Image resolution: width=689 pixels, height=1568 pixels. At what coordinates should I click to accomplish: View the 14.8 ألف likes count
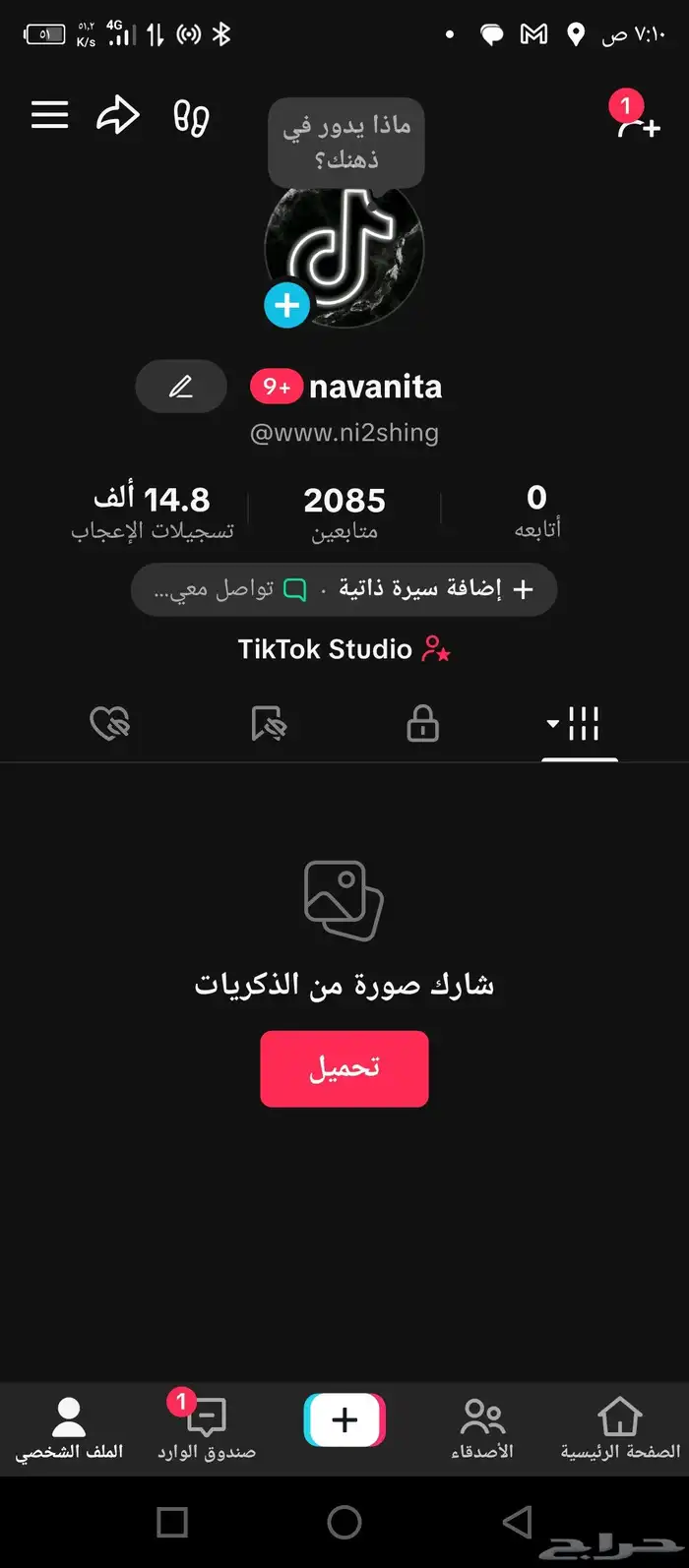(153, 513)
